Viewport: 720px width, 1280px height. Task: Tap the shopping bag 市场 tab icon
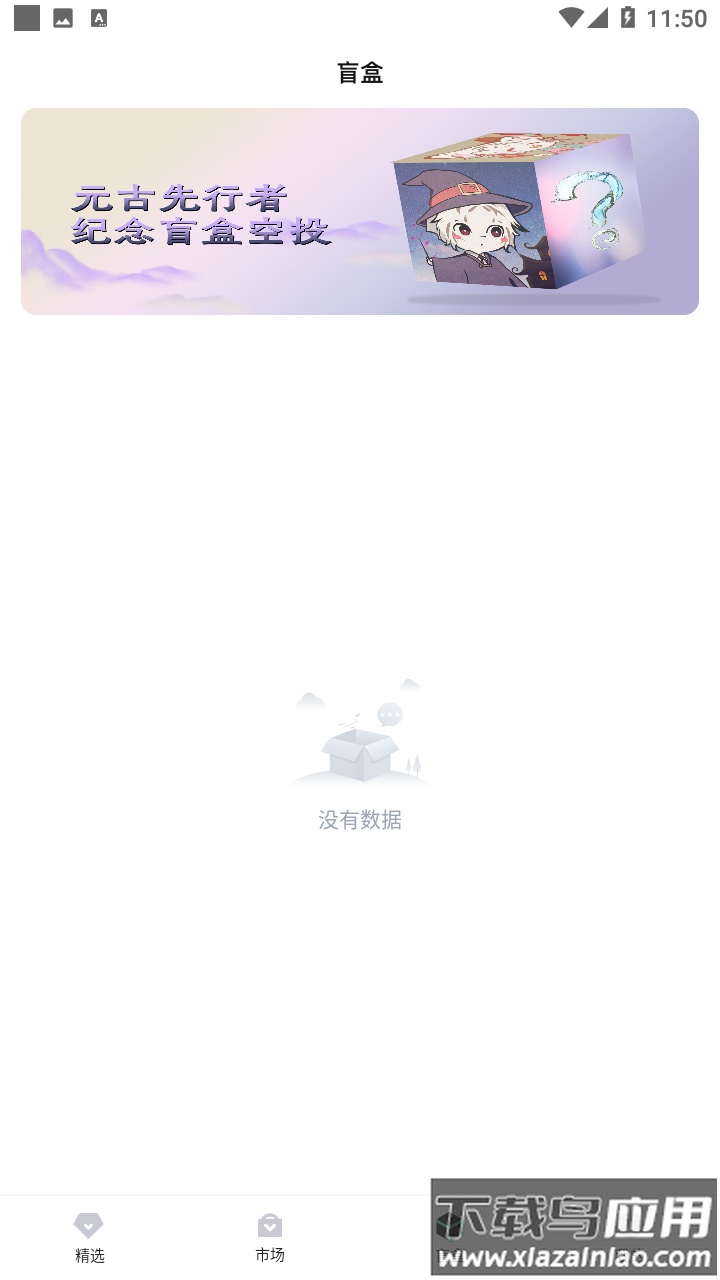click(269, 1224)
